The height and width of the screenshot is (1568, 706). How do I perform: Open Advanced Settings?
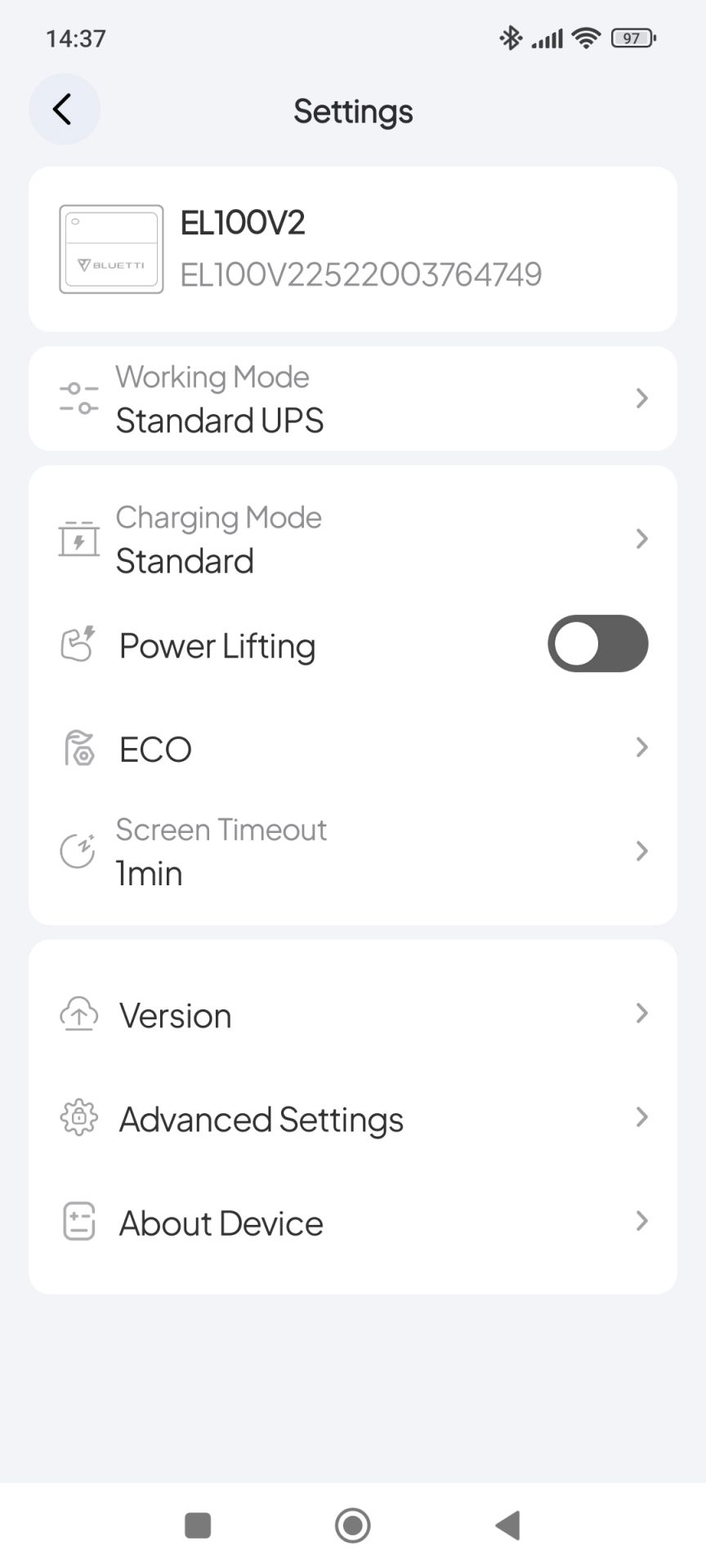pos(353,1119)
